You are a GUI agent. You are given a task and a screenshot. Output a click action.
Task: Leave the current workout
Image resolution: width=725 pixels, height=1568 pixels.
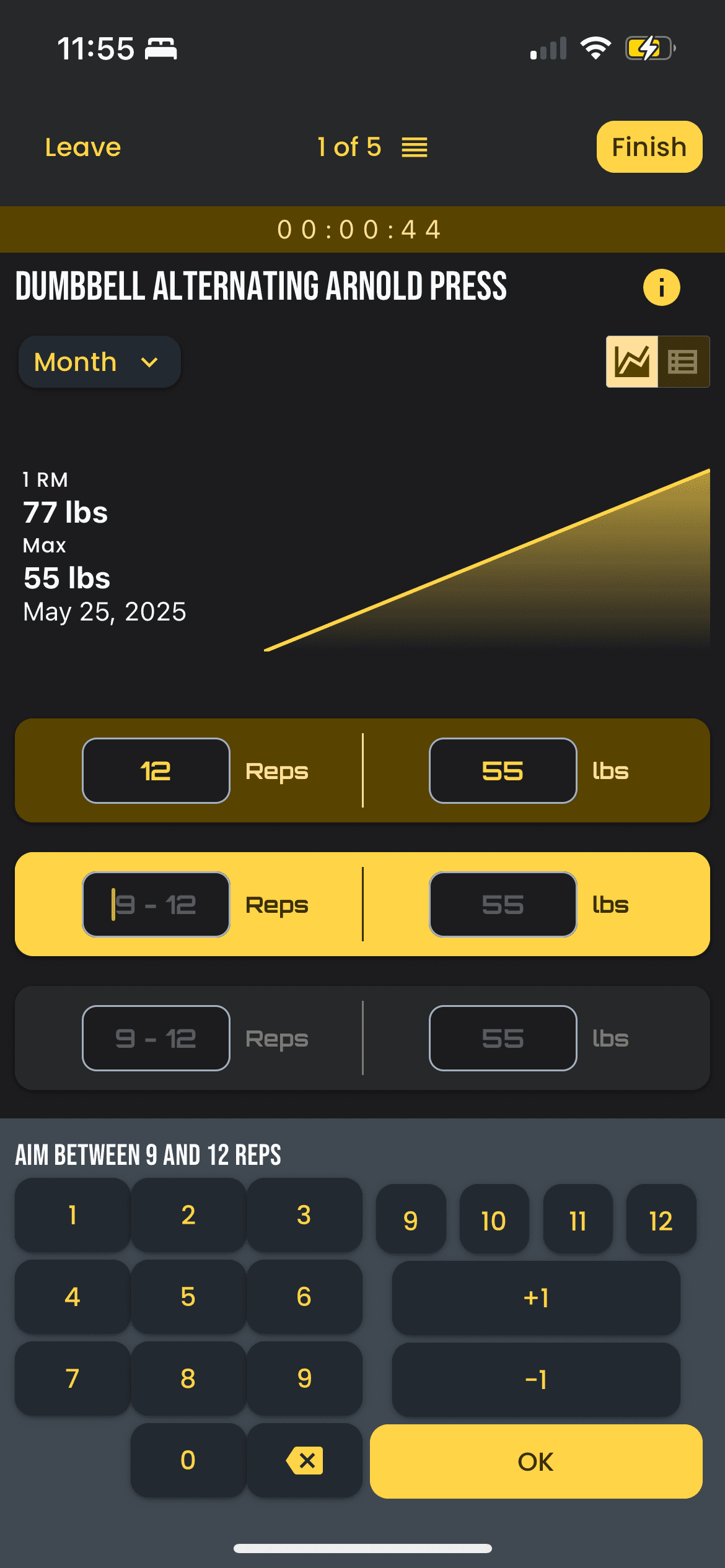tap(83, 147)
